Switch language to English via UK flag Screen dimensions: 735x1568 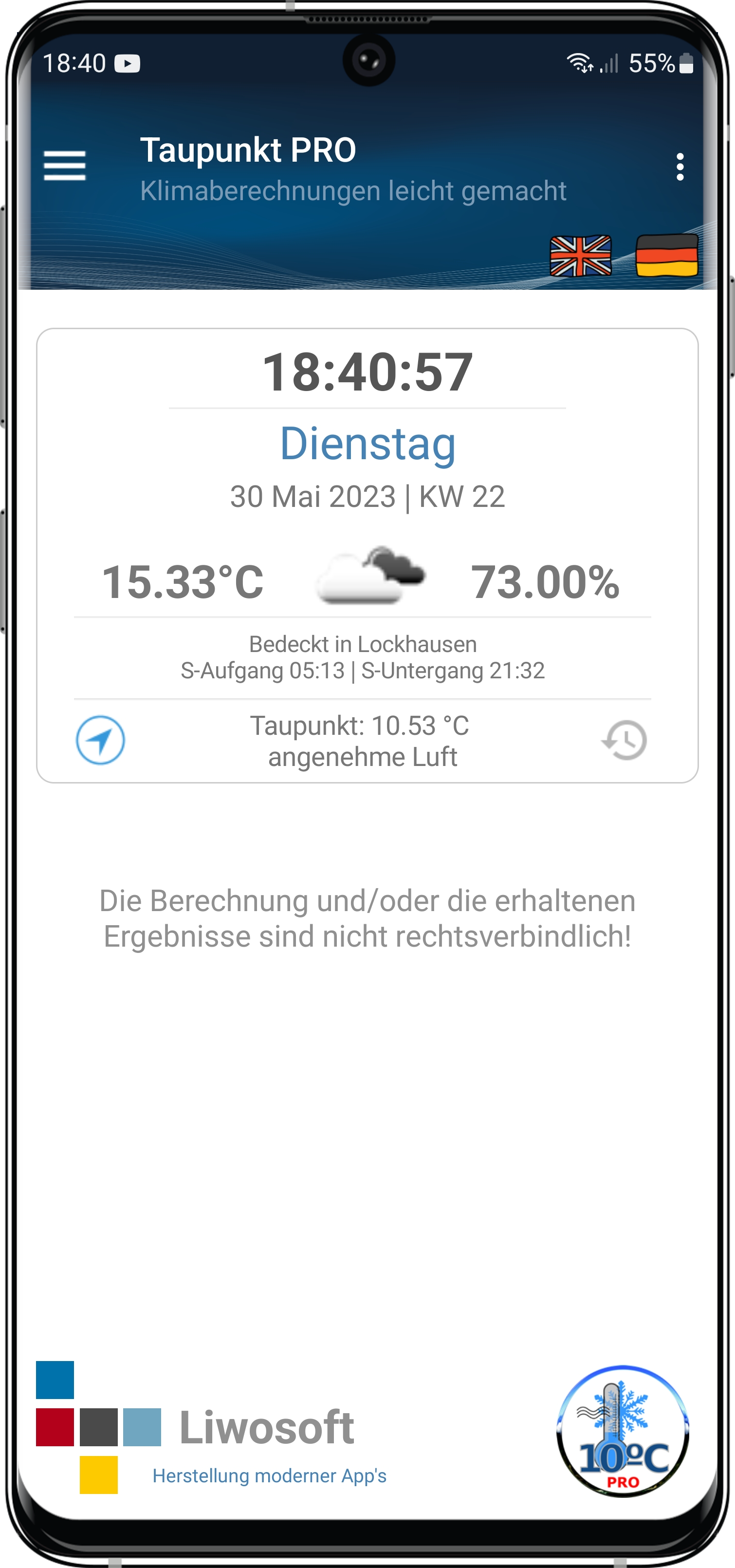click(580, 256)
